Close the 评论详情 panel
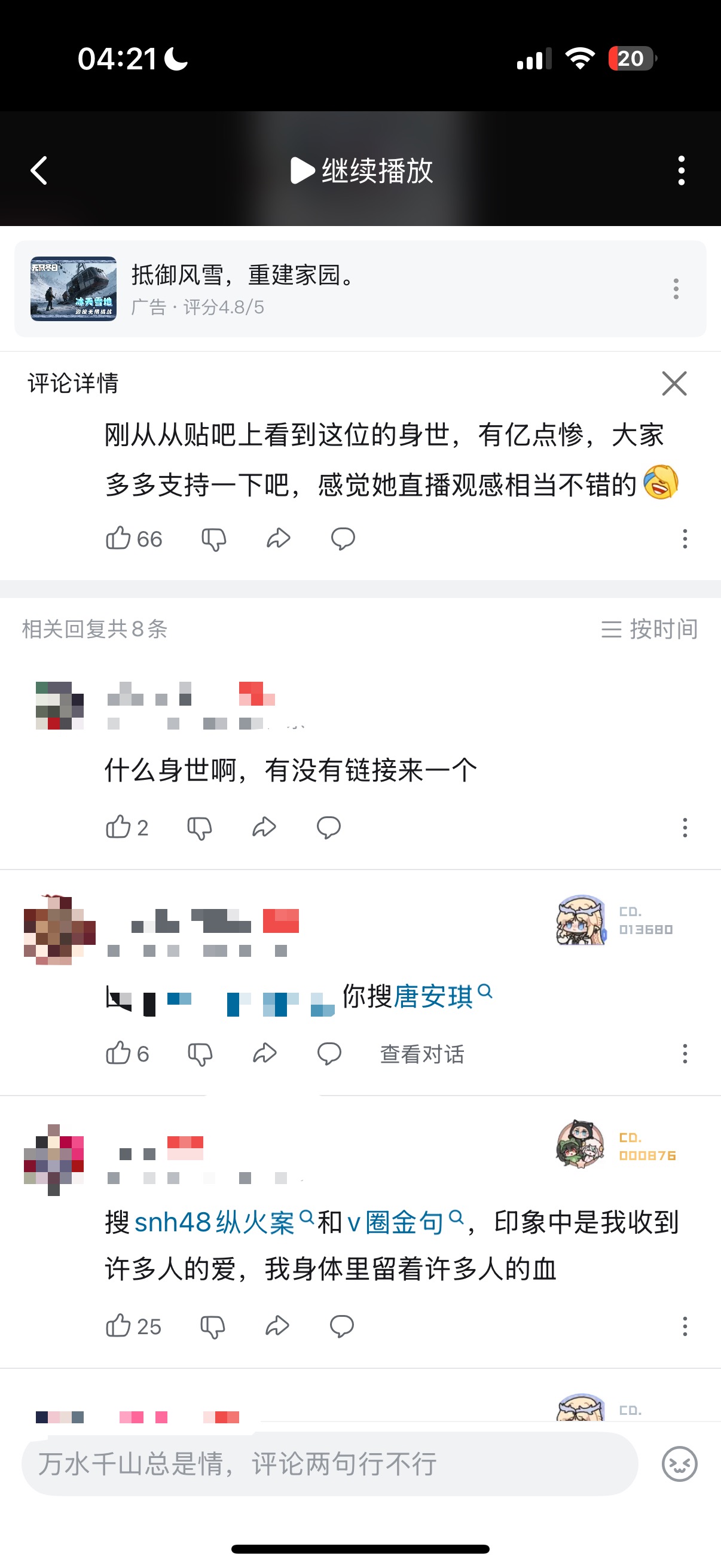This screenshot has width=721, height=1568. [674, 383]
